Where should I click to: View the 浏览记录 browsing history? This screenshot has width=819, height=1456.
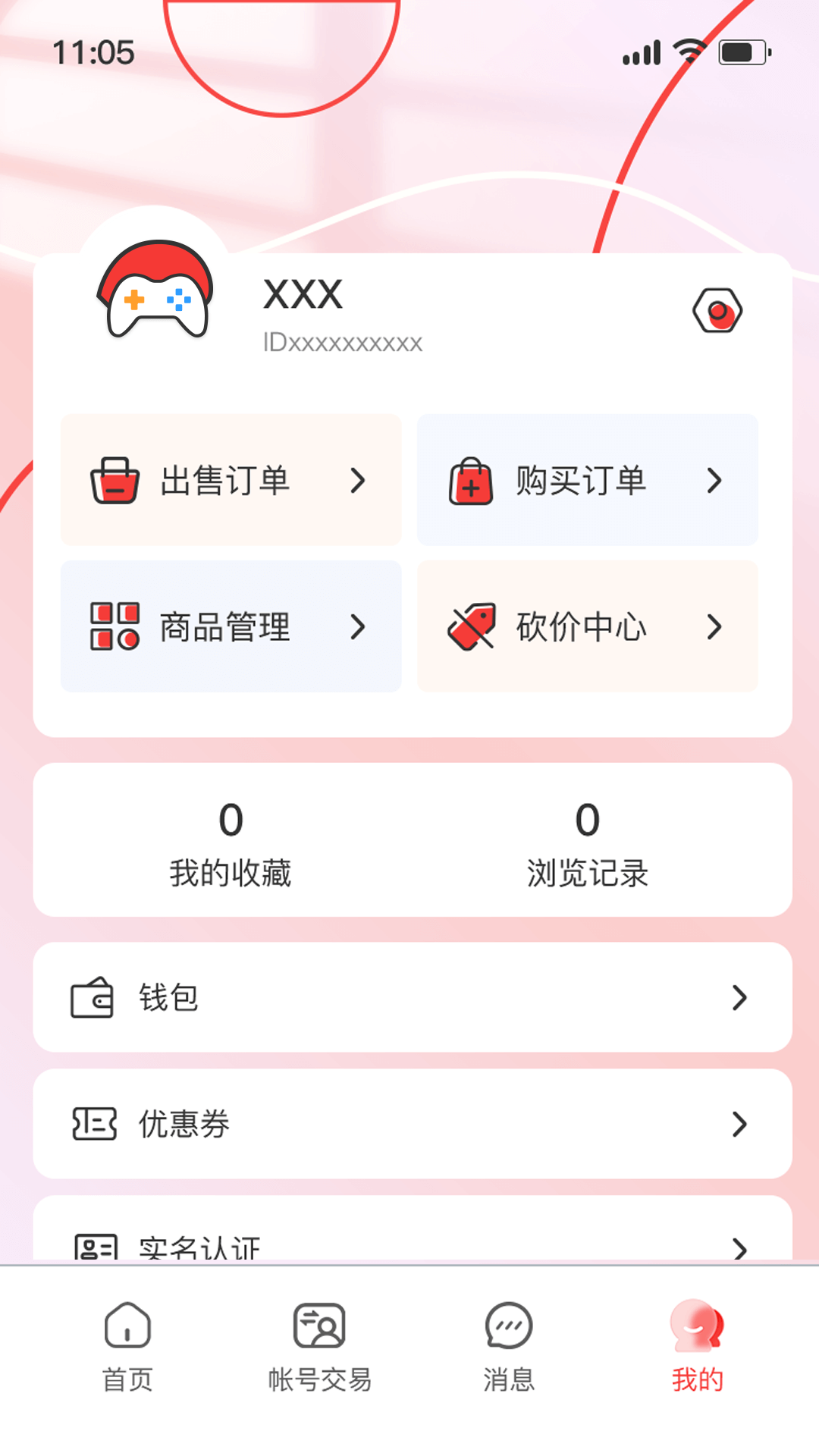589,842
